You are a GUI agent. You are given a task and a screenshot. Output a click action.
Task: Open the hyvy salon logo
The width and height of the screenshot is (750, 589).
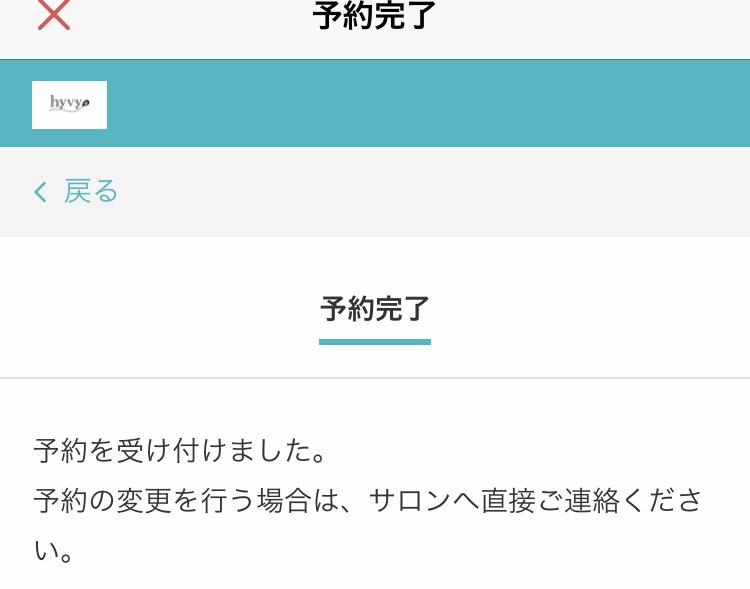(x=69, y=105)
